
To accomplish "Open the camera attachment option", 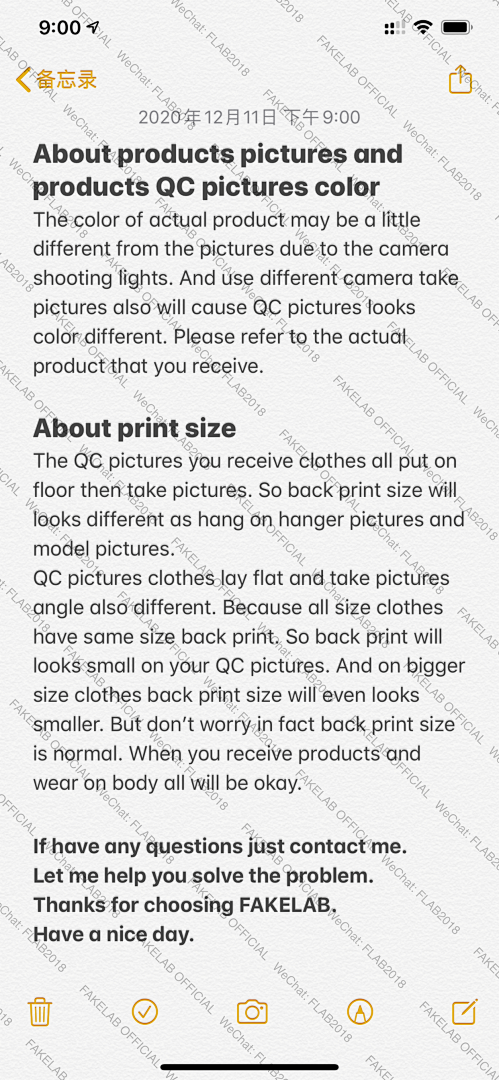I will click(x=252, y=1012).
